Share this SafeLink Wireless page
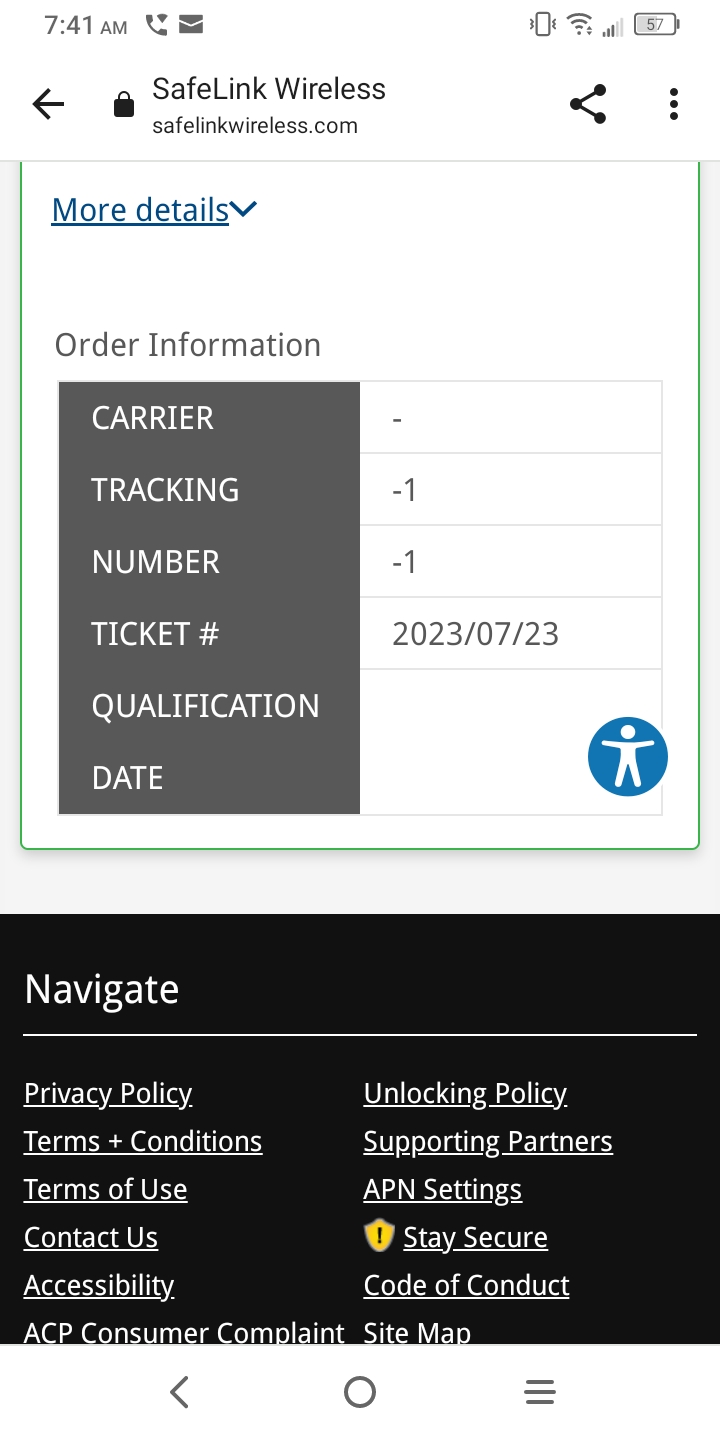 click(588, 104)
